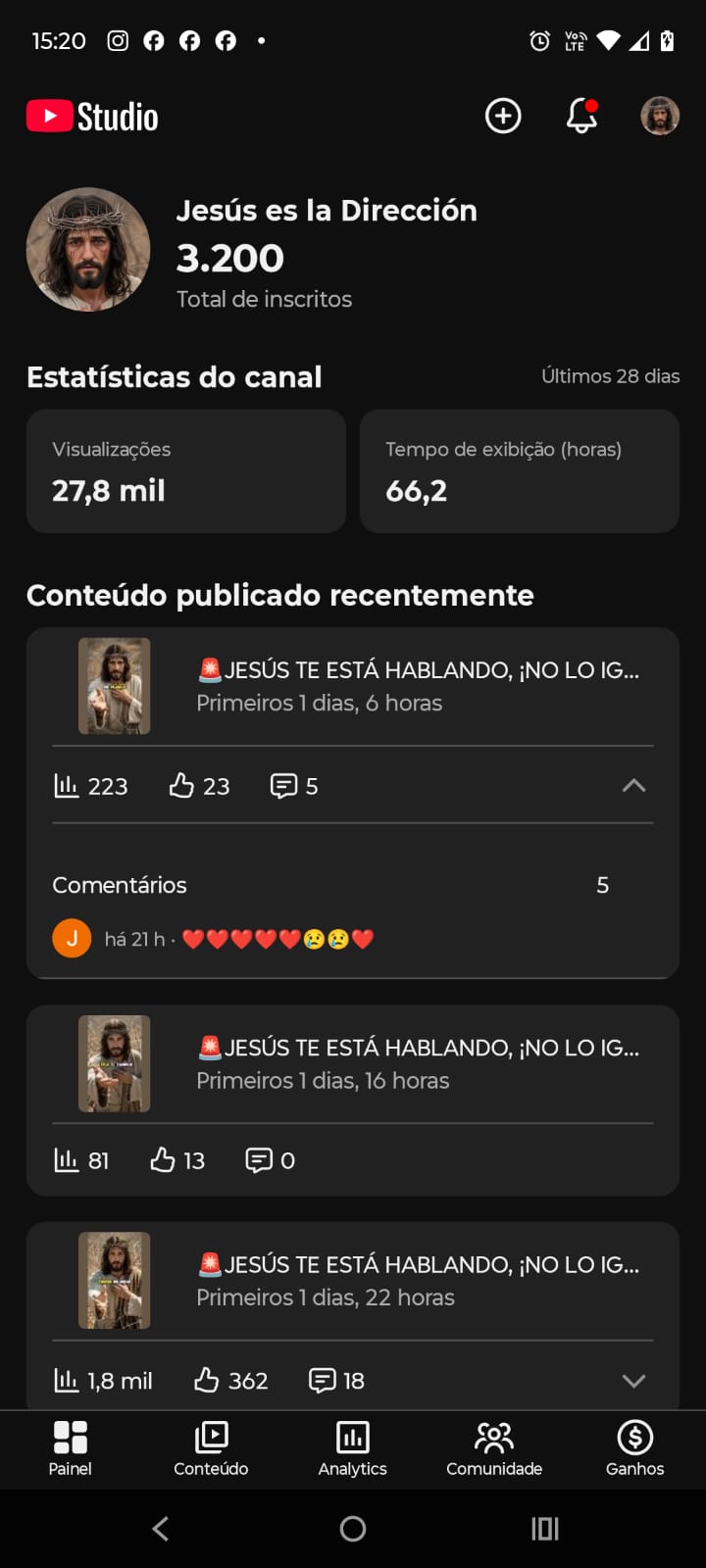This screenshot has height=1568, width=706.
Task: Open the video published 16 hours ago
Action: [417, 1063]
